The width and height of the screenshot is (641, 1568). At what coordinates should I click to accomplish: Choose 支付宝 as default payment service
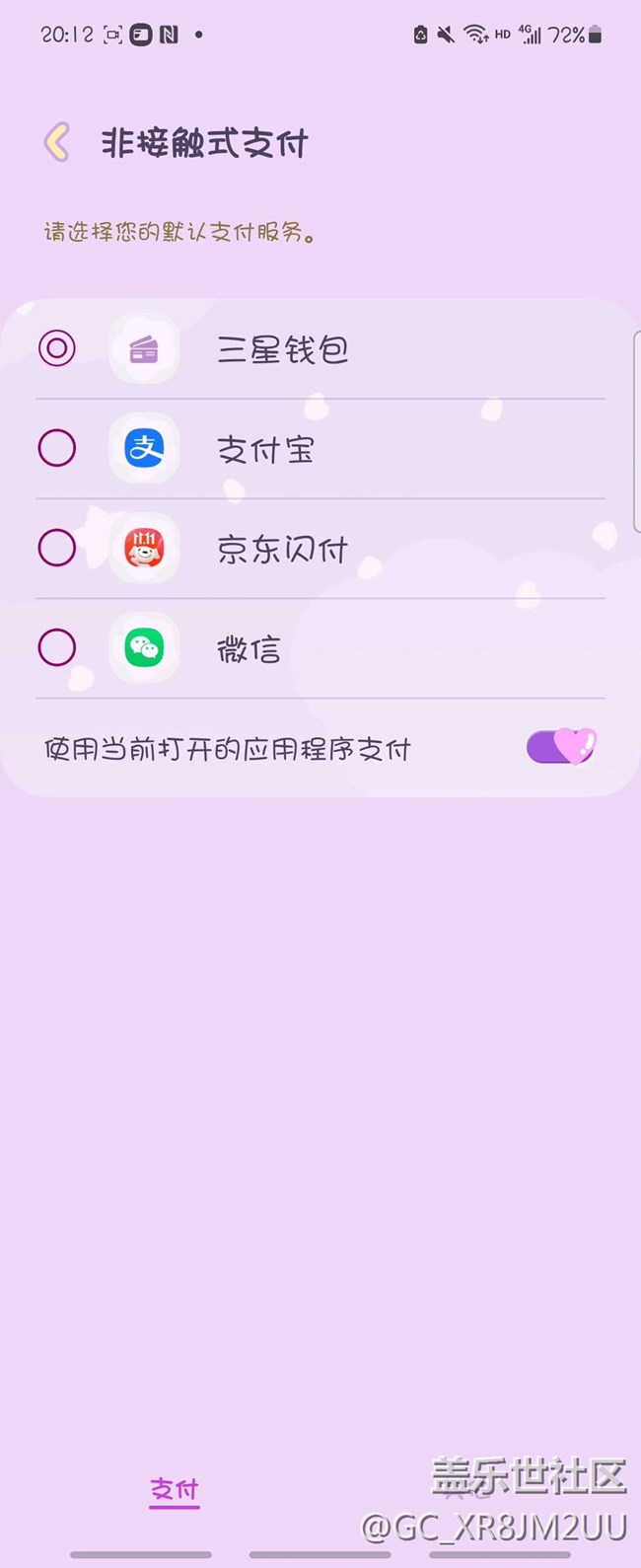tap(57, 448)
